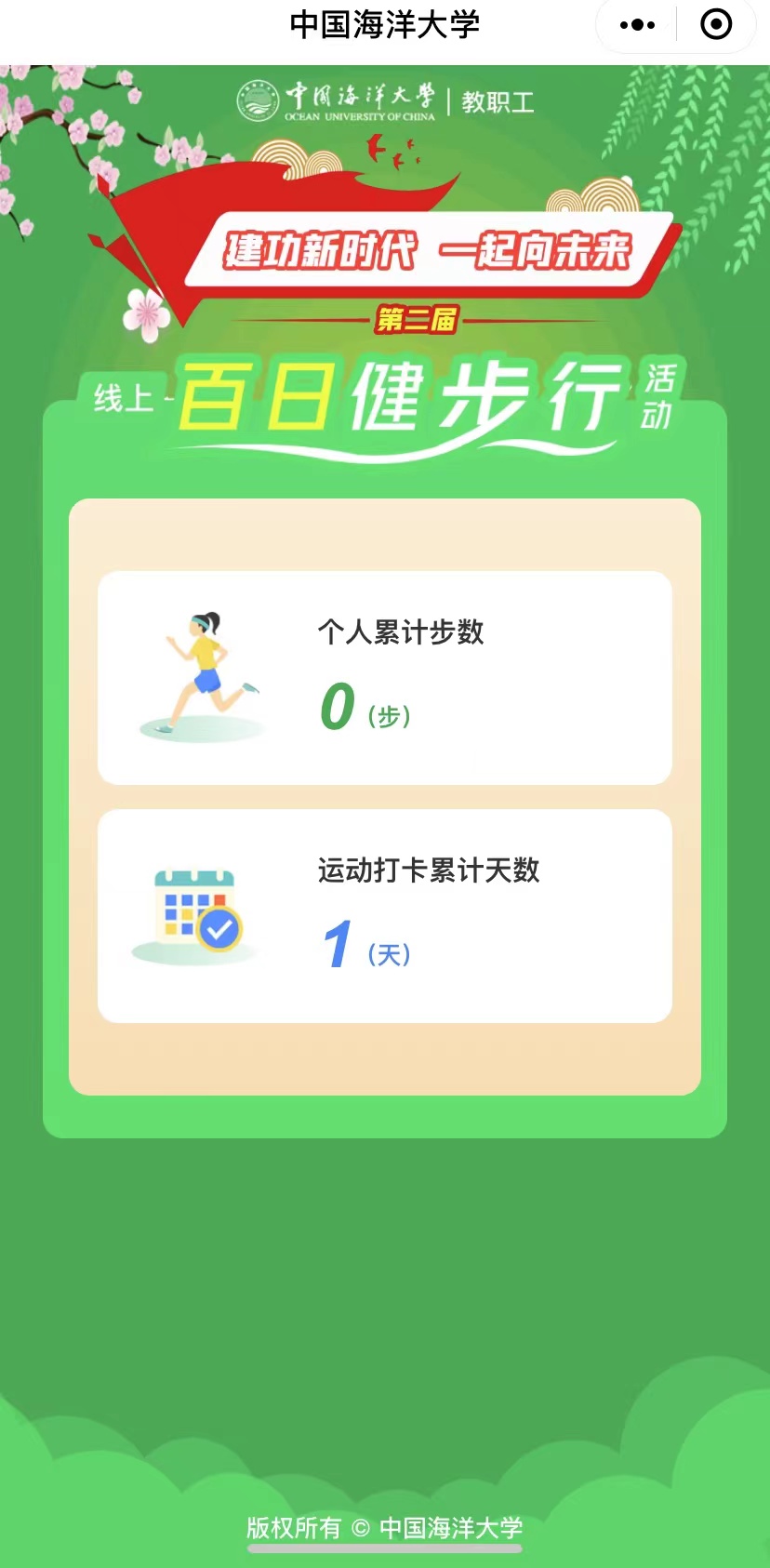Close the mini program with the circle button
Viewport: 770px width, 1568px height.
(715, 25)
